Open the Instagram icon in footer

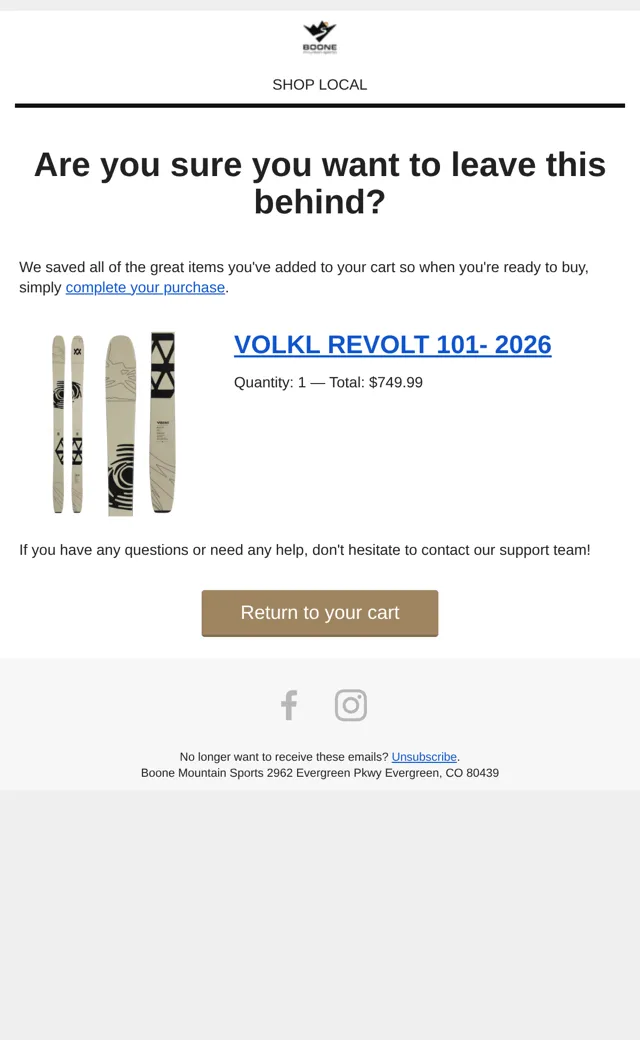351,705
